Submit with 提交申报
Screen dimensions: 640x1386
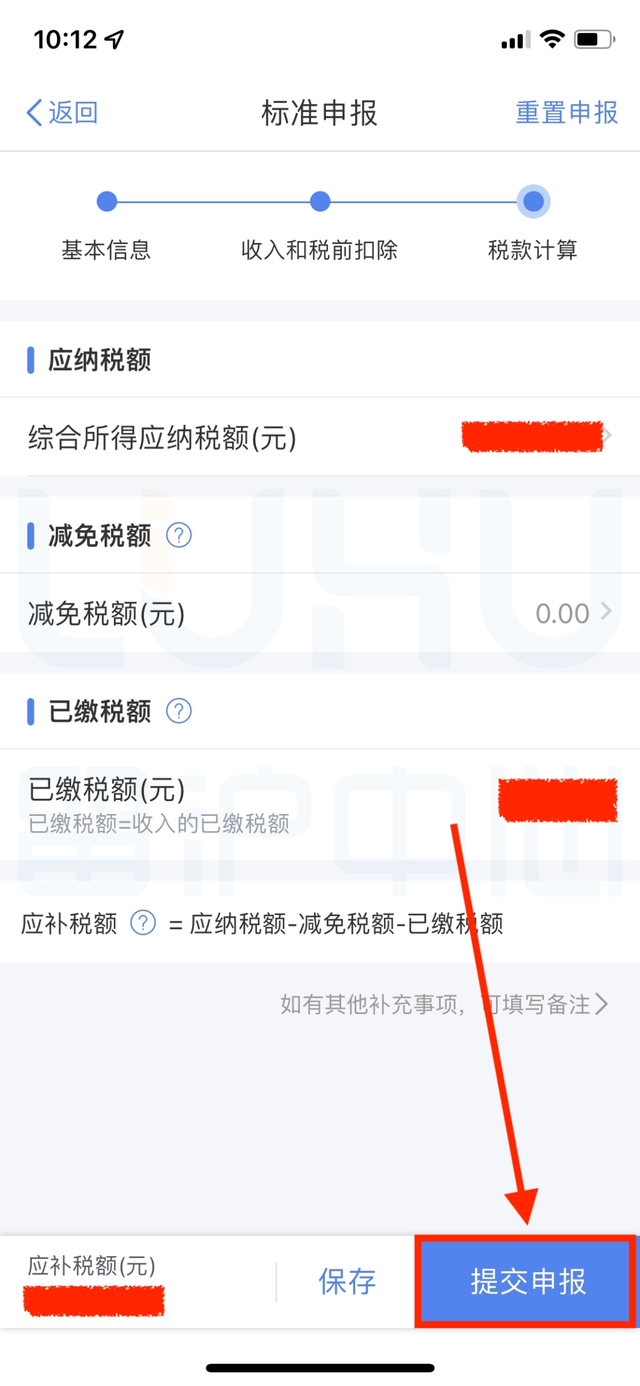pos(526,1282)
